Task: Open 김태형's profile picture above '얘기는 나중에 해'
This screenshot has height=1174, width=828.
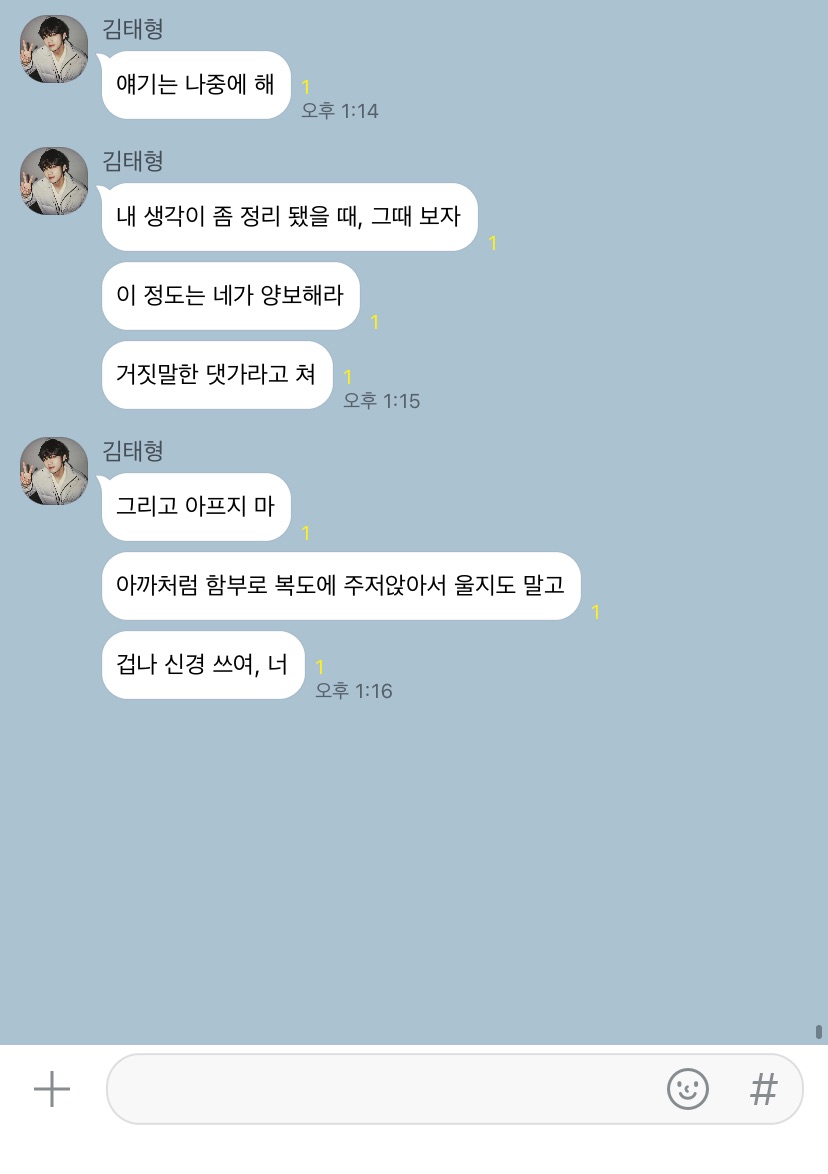Action: click(54, 49)
